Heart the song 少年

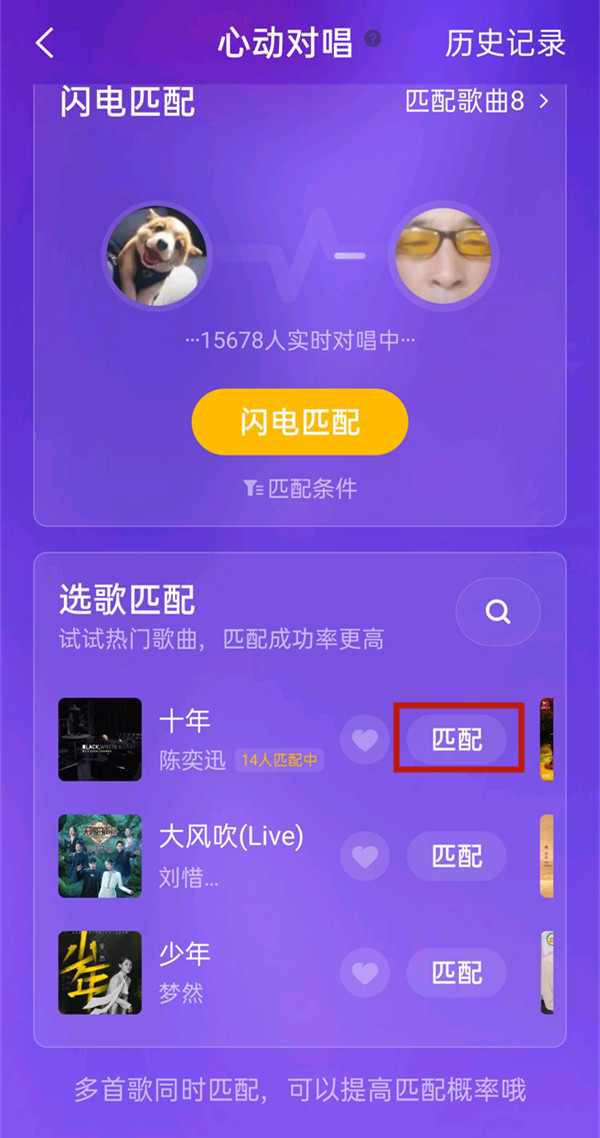pos(365,972)
